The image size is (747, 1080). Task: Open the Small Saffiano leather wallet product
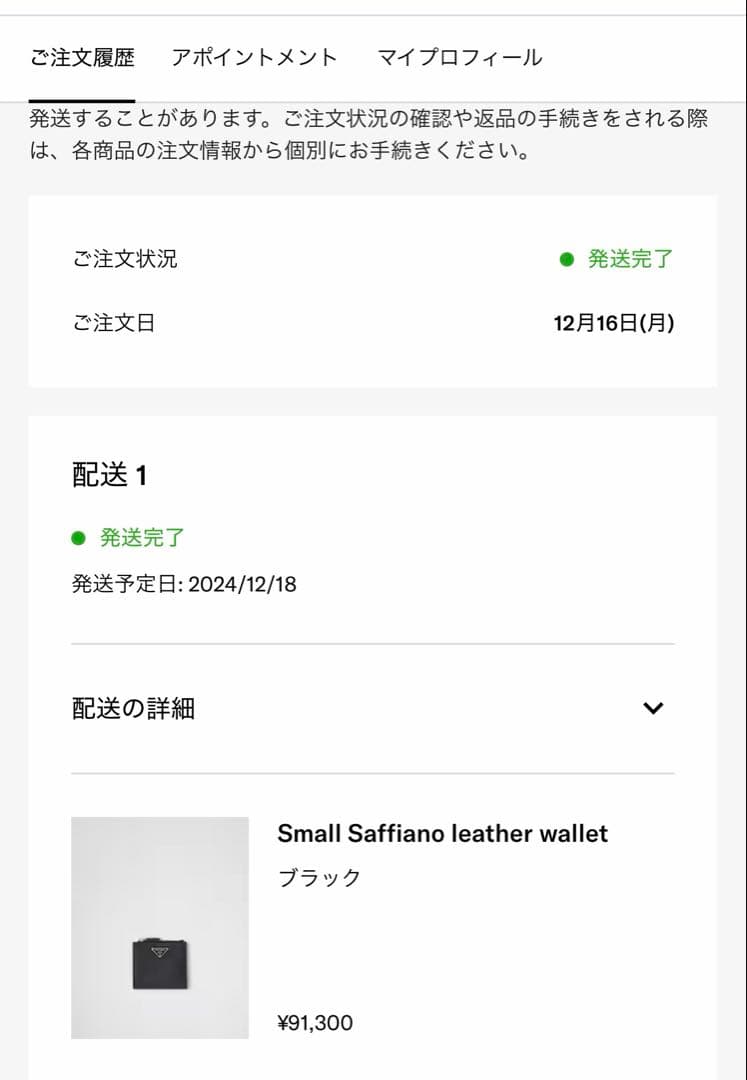[443, 833]
